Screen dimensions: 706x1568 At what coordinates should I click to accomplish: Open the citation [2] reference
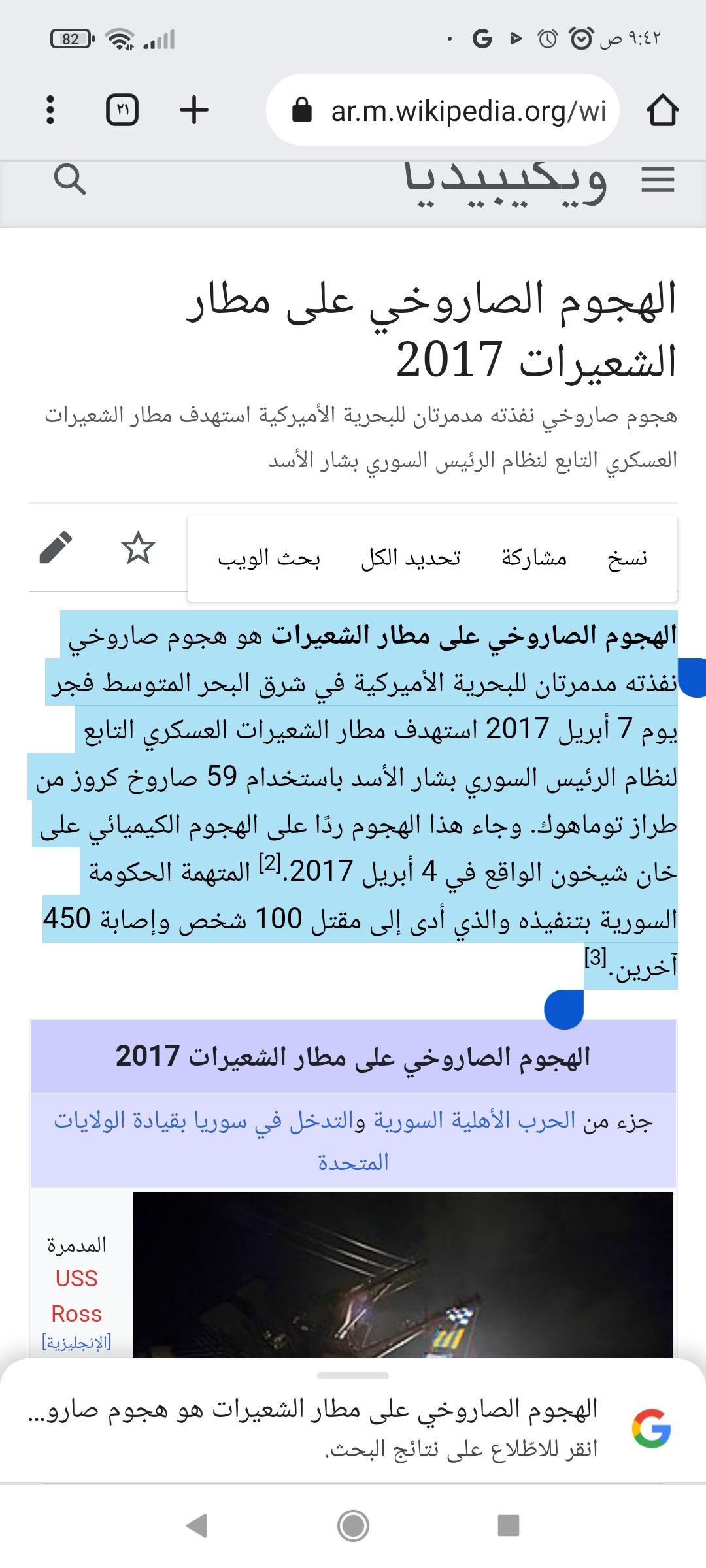(x=270, y=865)
